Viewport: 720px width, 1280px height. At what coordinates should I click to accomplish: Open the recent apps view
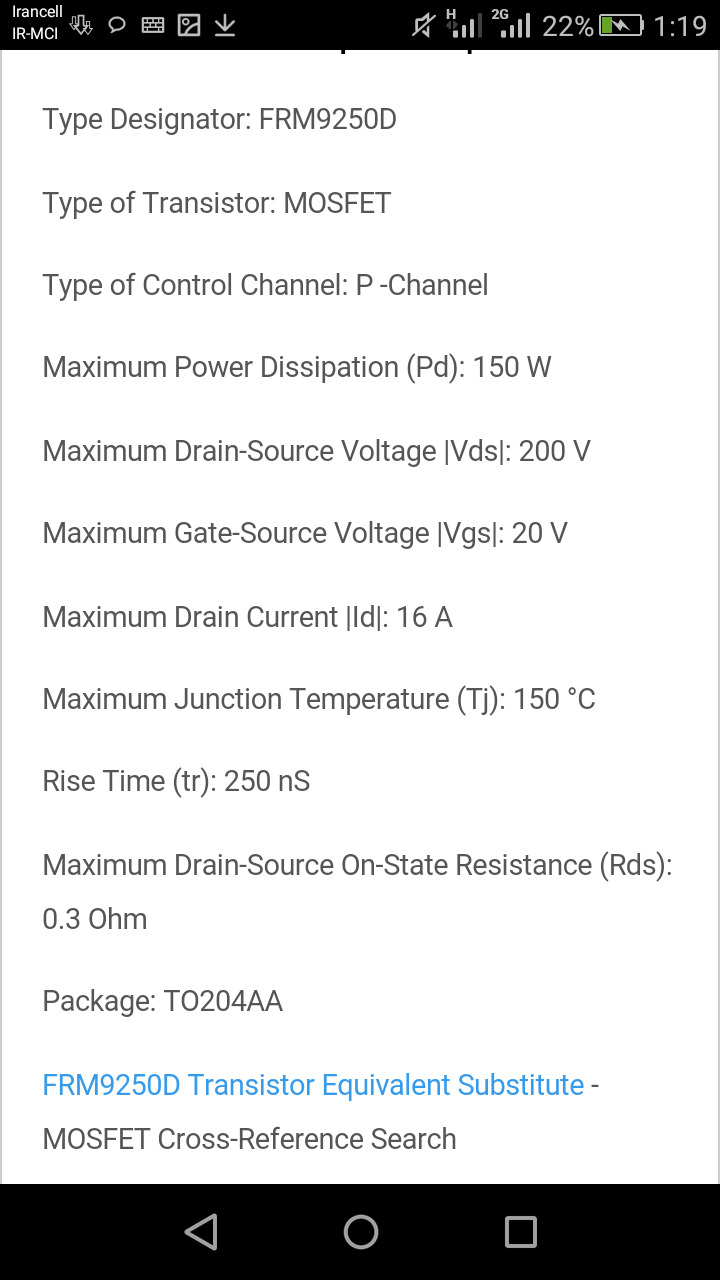(521, 1232)
